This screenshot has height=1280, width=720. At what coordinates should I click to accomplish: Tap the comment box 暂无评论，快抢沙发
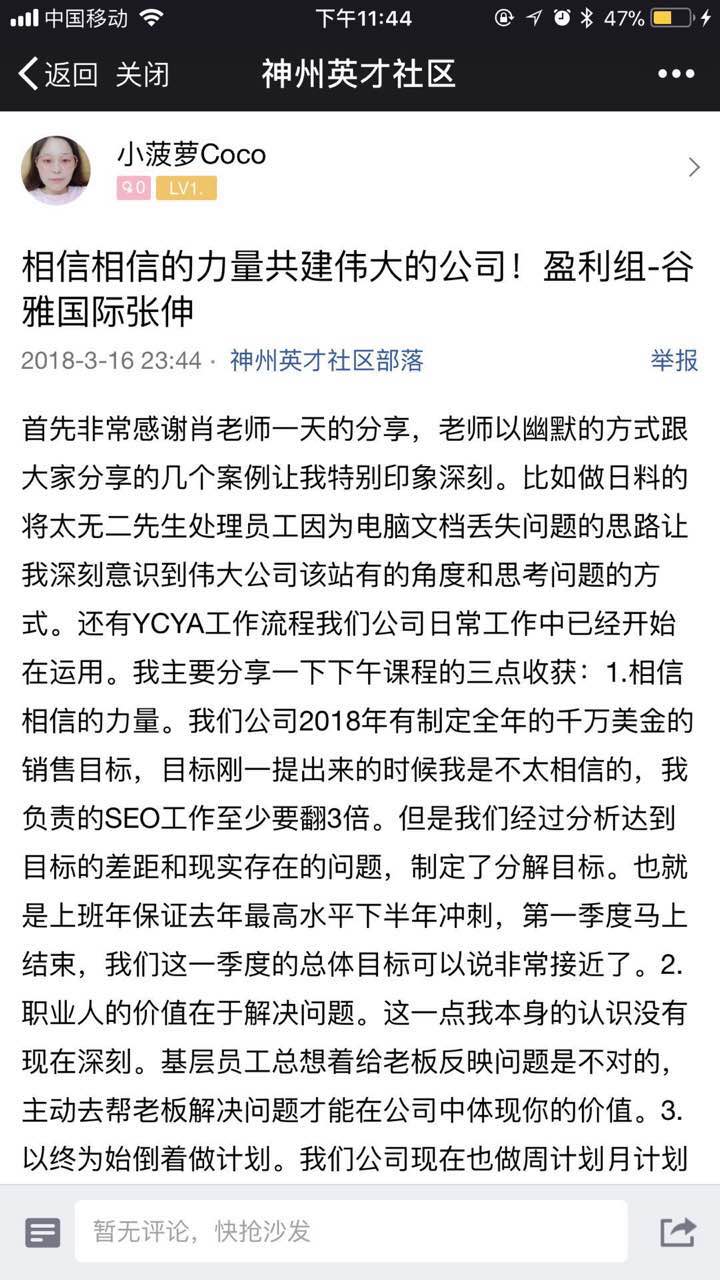(x=350, y=1231)
